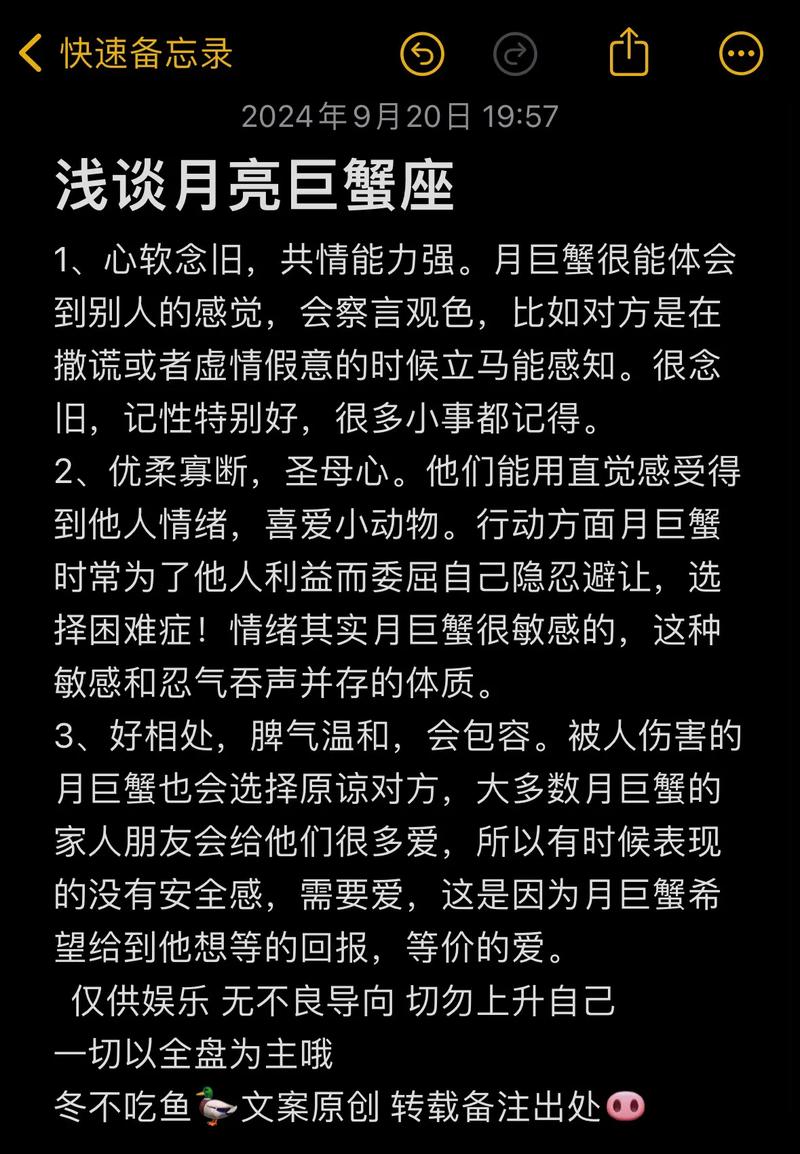This screenshot has height=1154, width=800.
Task: Undo the last edit
Action: [x=422, y=53]
